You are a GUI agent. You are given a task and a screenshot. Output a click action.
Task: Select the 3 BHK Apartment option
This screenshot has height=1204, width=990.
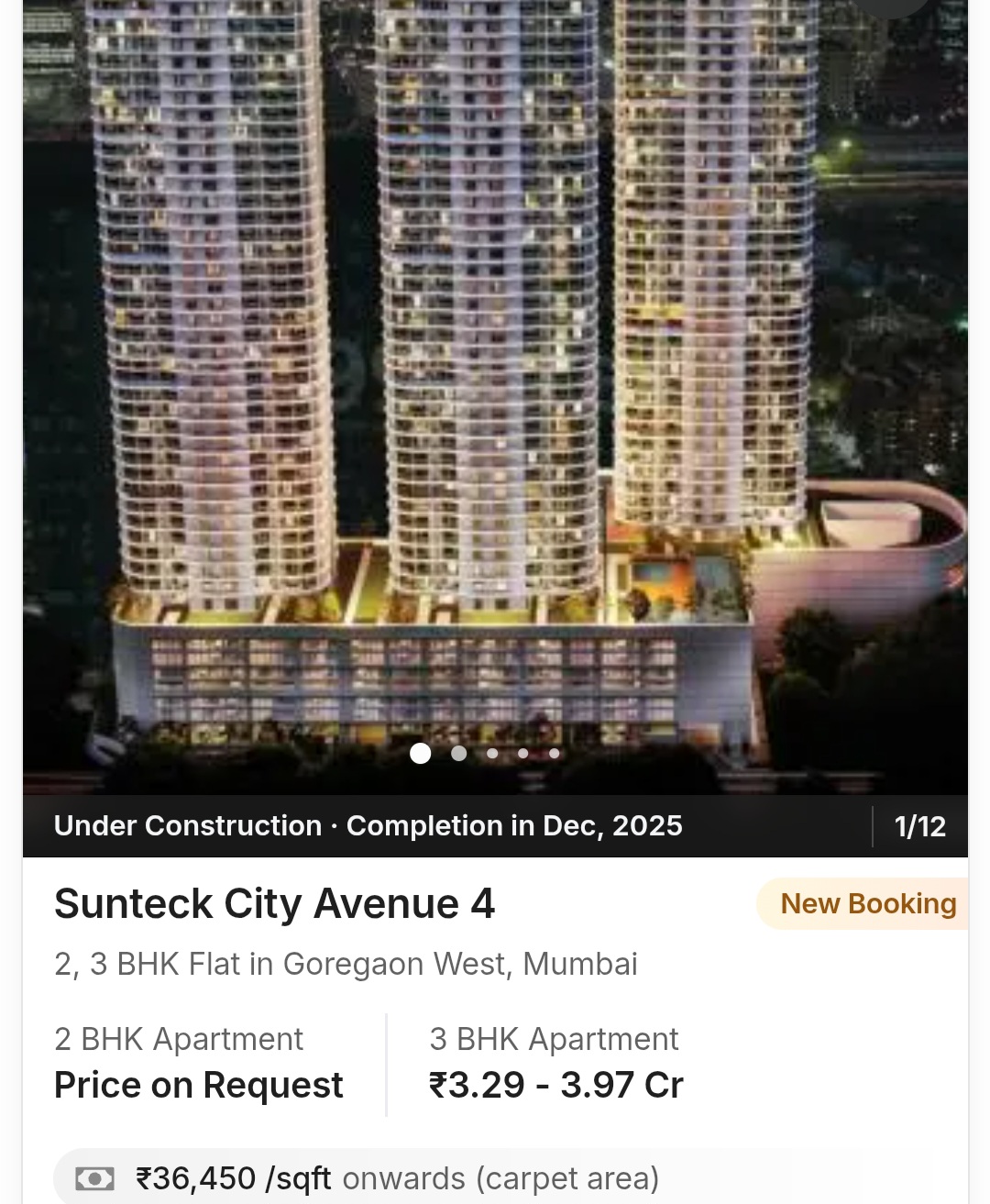[554, 1039]
